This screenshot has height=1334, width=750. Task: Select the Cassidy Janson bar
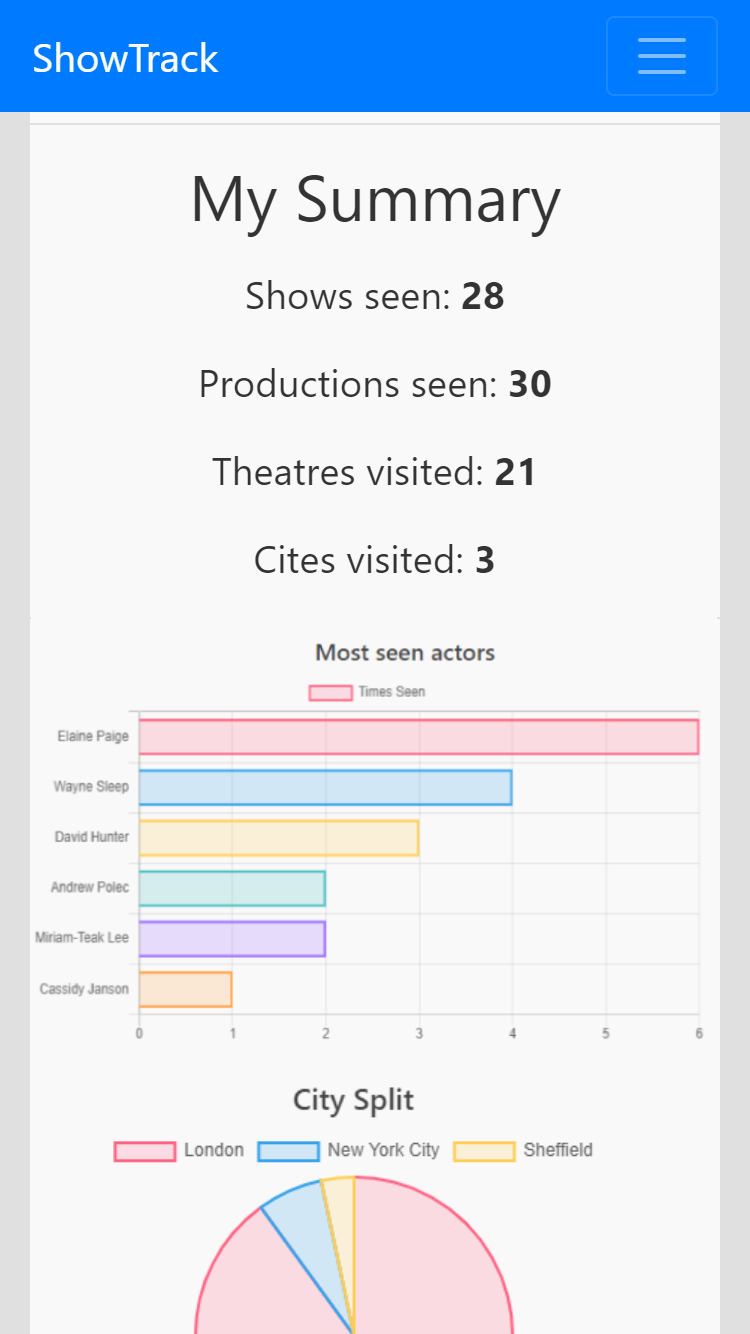point(185,989)
